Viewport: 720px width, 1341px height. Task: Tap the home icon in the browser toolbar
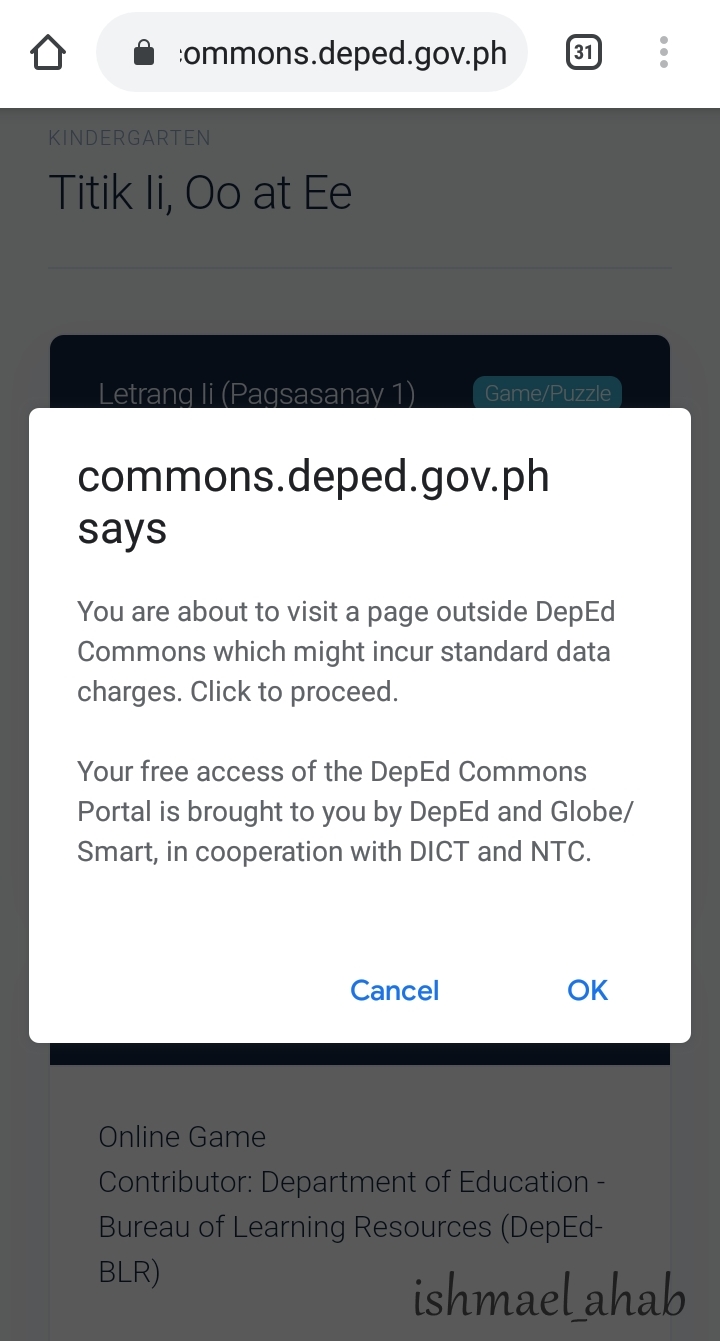[48, 52]
